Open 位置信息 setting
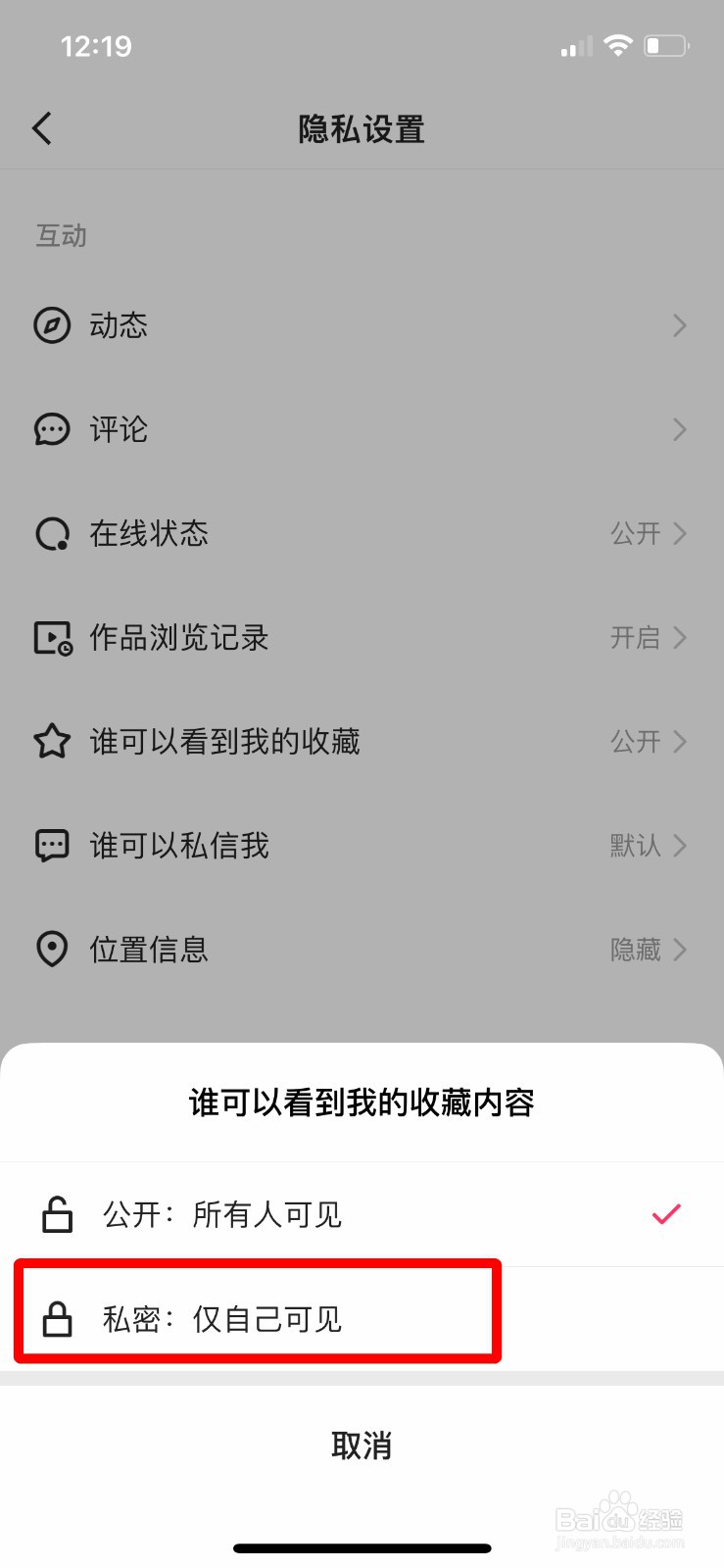The width and height of the screenshot is (724, 1568). tap(361, 950)
